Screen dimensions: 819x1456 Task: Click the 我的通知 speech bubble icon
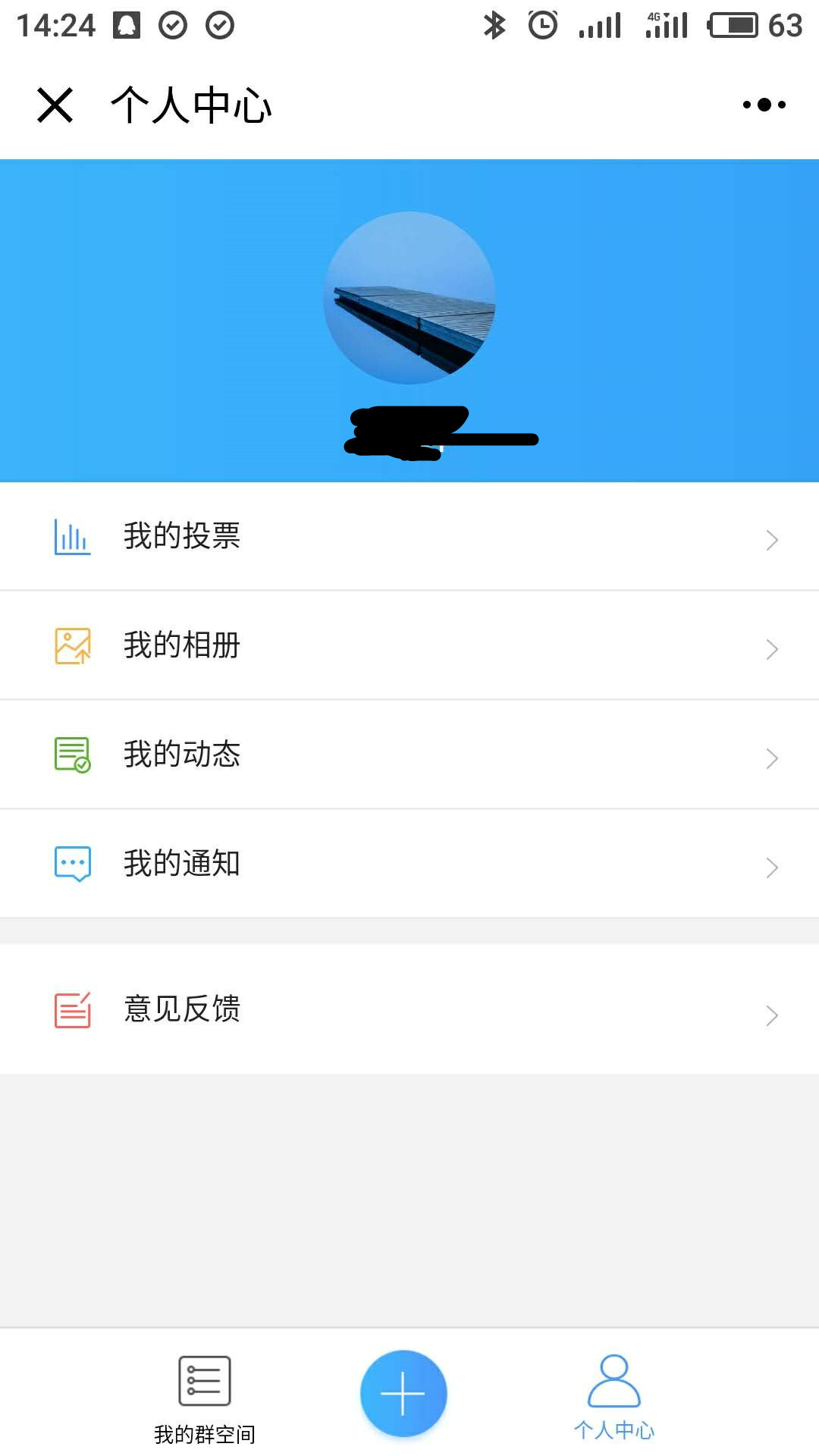coord(71,864)
